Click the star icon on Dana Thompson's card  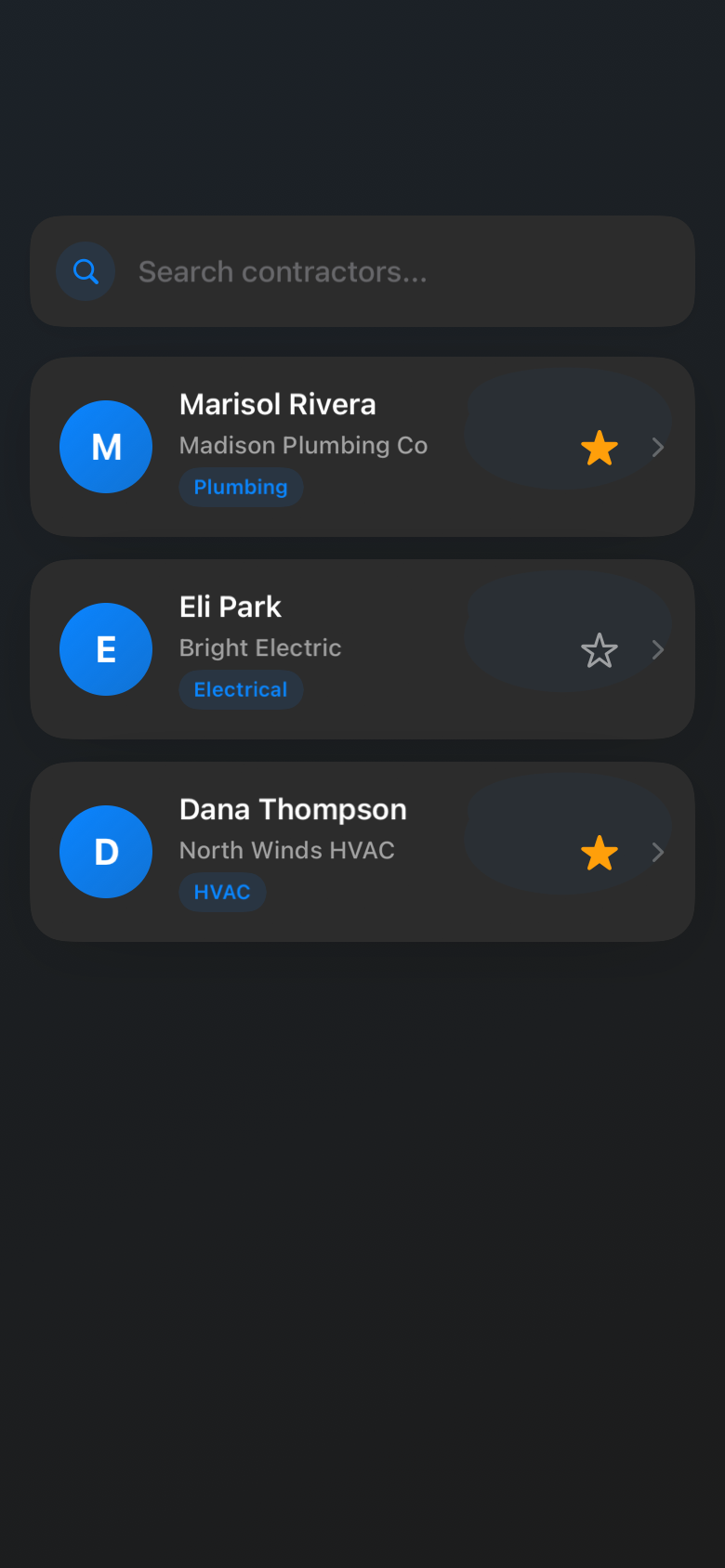coord(599,852)
